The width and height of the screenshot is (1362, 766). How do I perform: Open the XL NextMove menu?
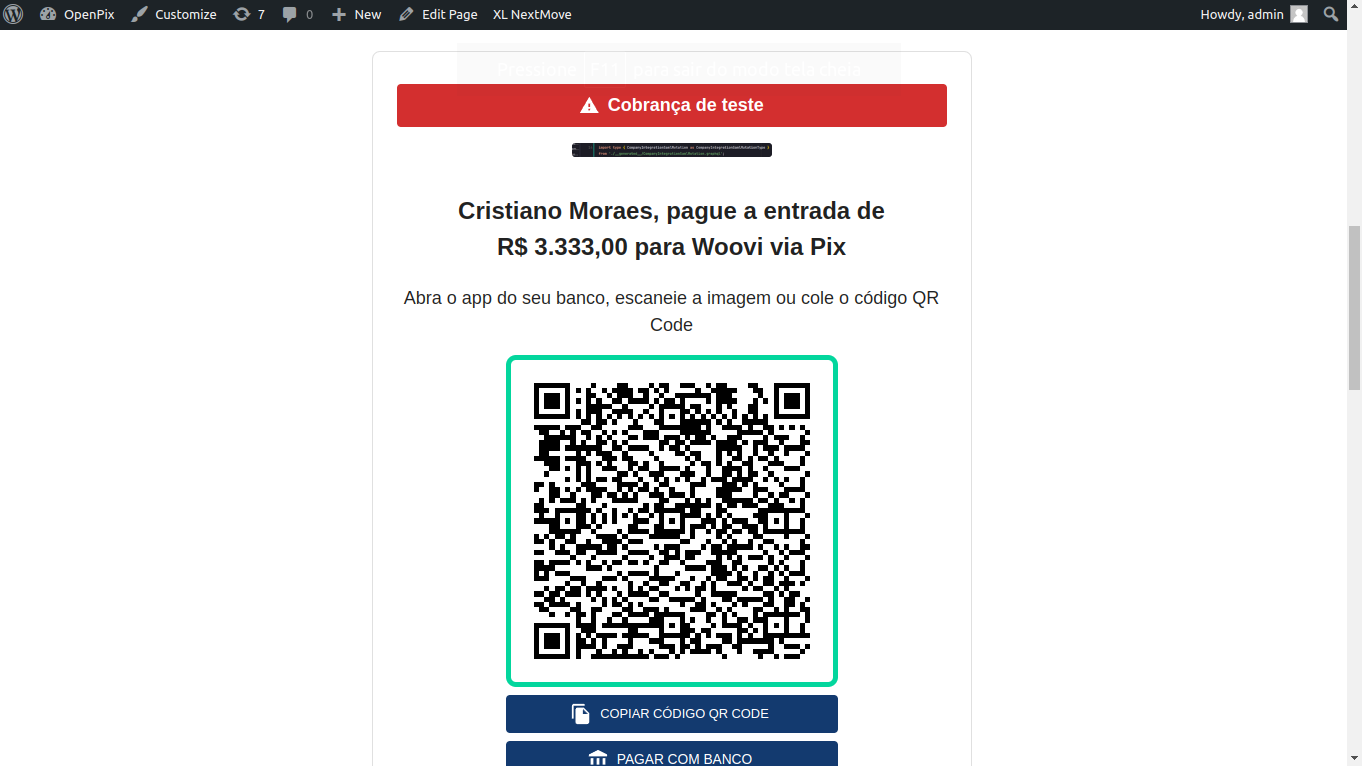tap(532, 14)
